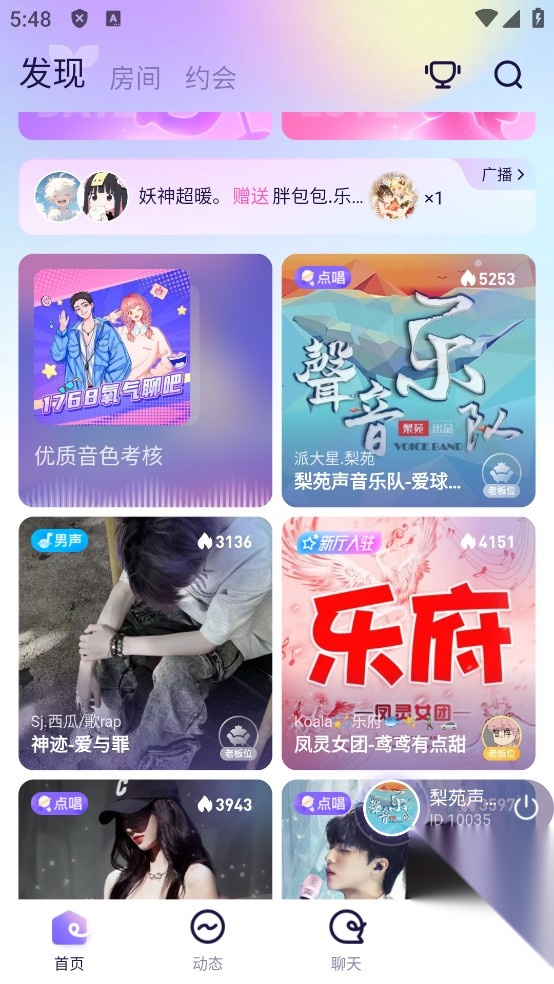Open the 广播 broadcast link
The height and width of the screenshot is (984, 554).
(x=503, y=174)
